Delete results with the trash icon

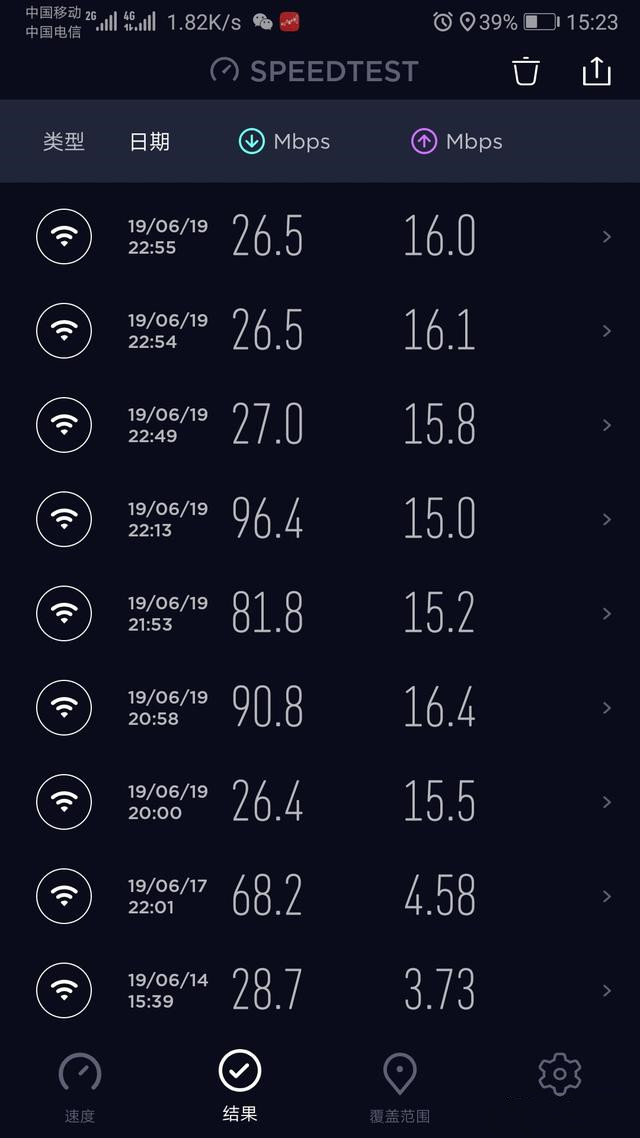(526, 71)
